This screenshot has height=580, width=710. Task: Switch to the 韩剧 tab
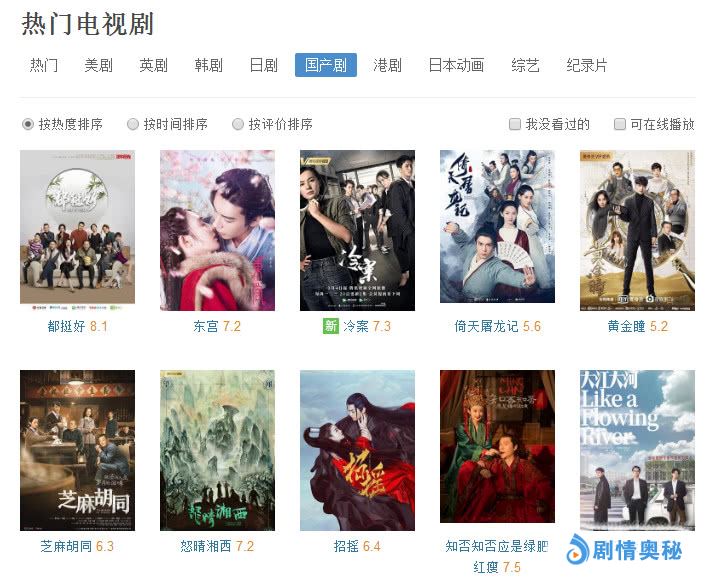pyautogui.click(x=209, y=65)
